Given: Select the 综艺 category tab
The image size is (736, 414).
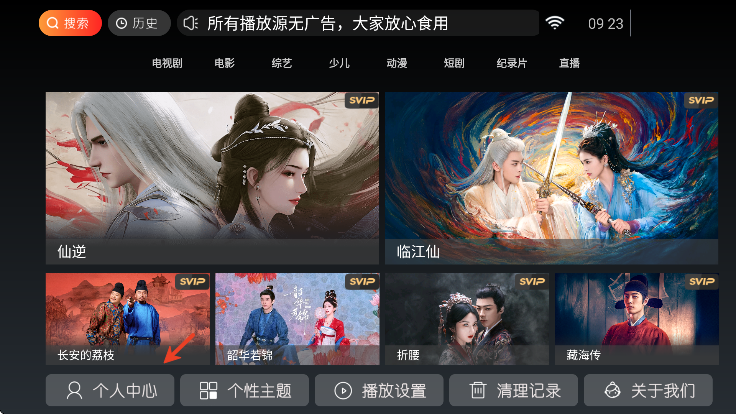Looking at the screenshot, I should pos(282,63).
